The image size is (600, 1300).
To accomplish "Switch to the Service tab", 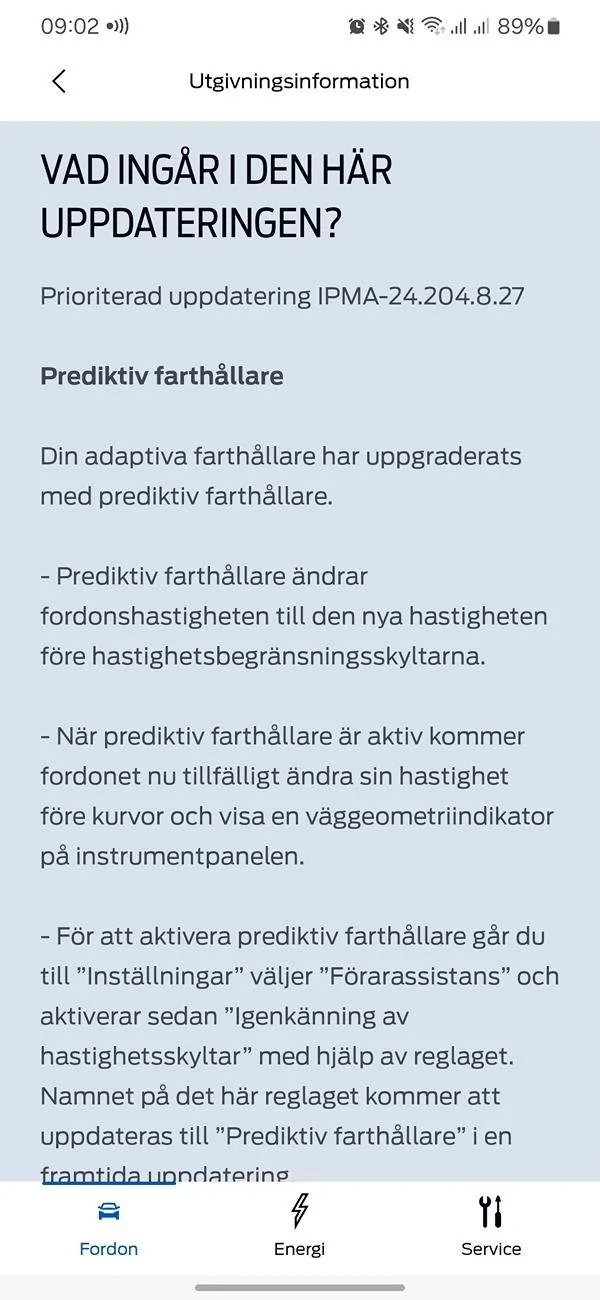I will 491,1227.
